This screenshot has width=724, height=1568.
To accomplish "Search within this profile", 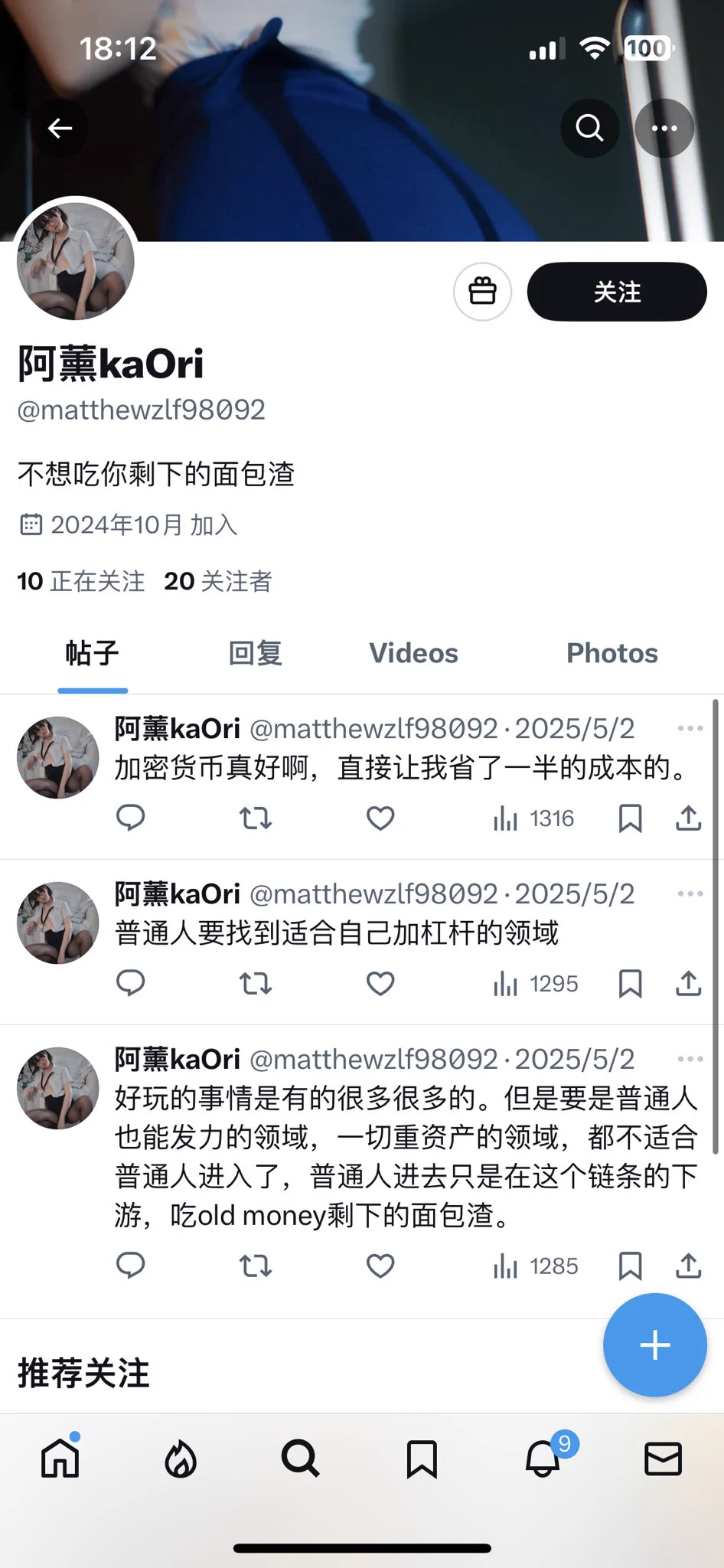I will [x=589, y=129].
